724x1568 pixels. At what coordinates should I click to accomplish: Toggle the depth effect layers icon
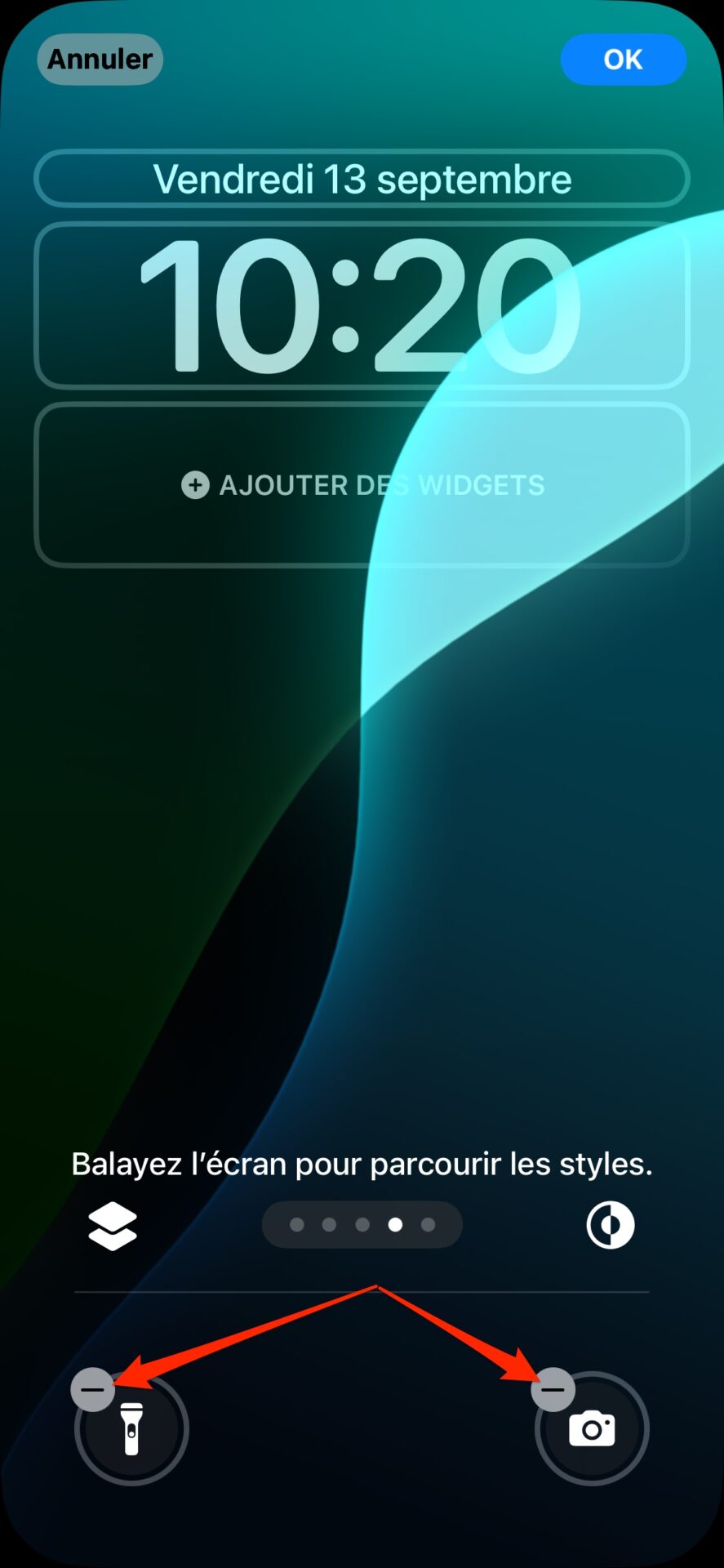tap(113, 1226)
